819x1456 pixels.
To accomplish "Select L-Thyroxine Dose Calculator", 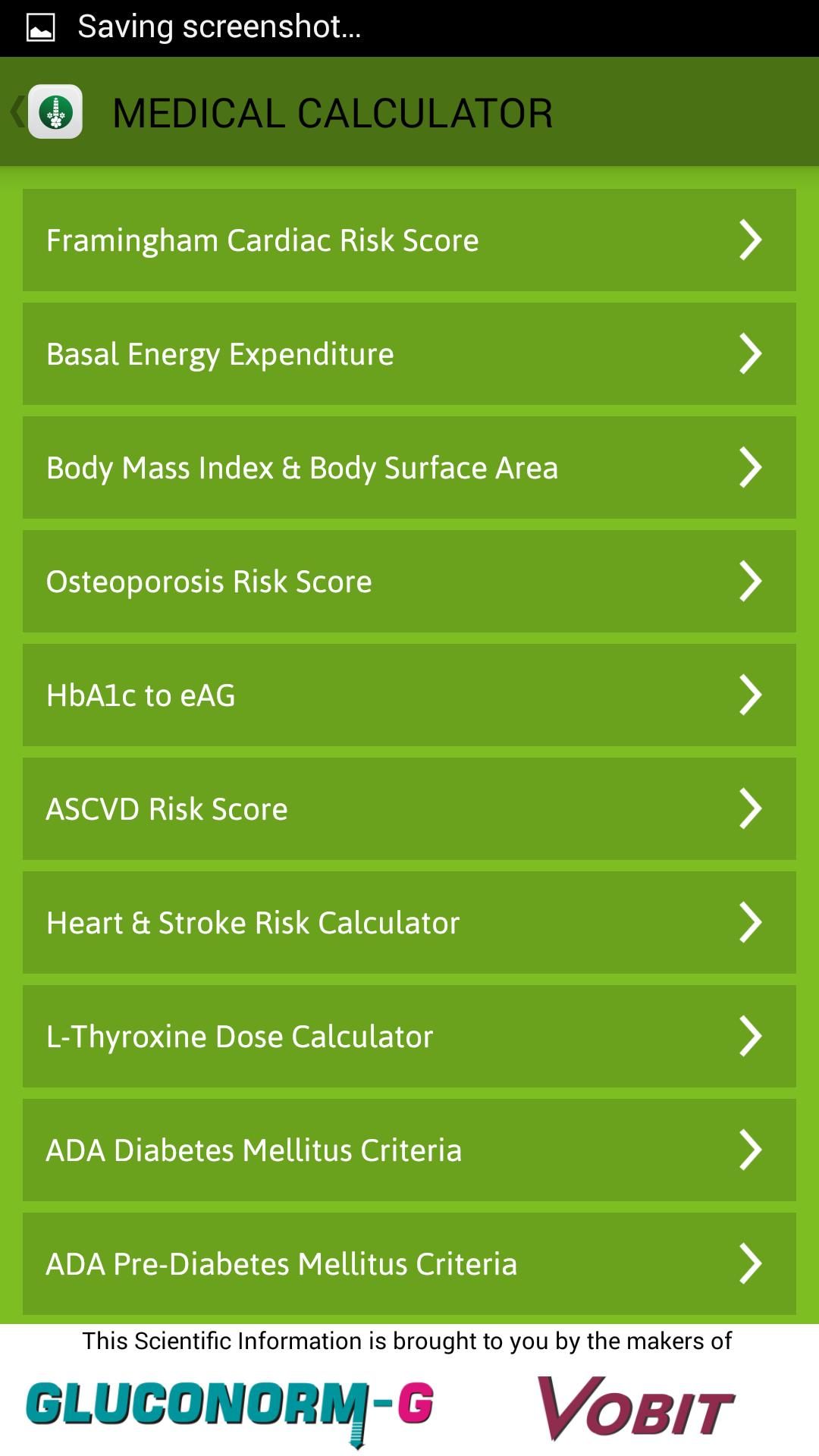I will (x=409, y=1037).
